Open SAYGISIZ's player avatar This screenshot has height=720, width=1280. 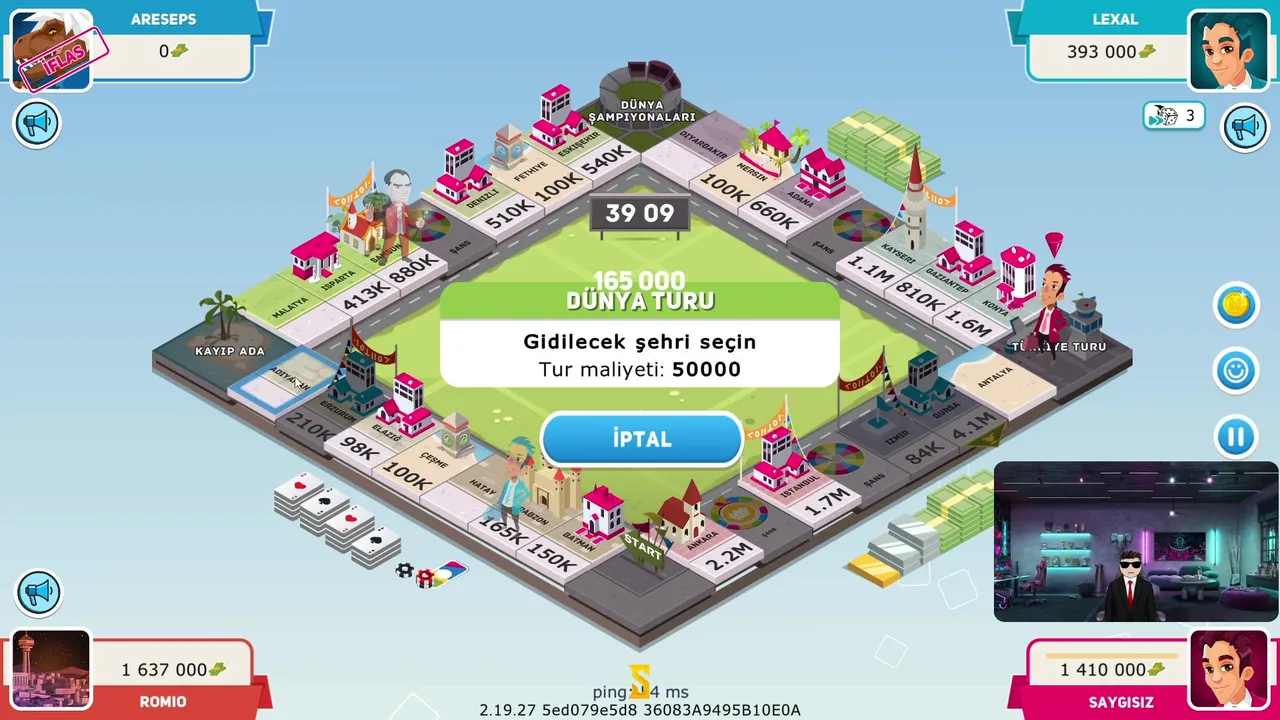1228,669
